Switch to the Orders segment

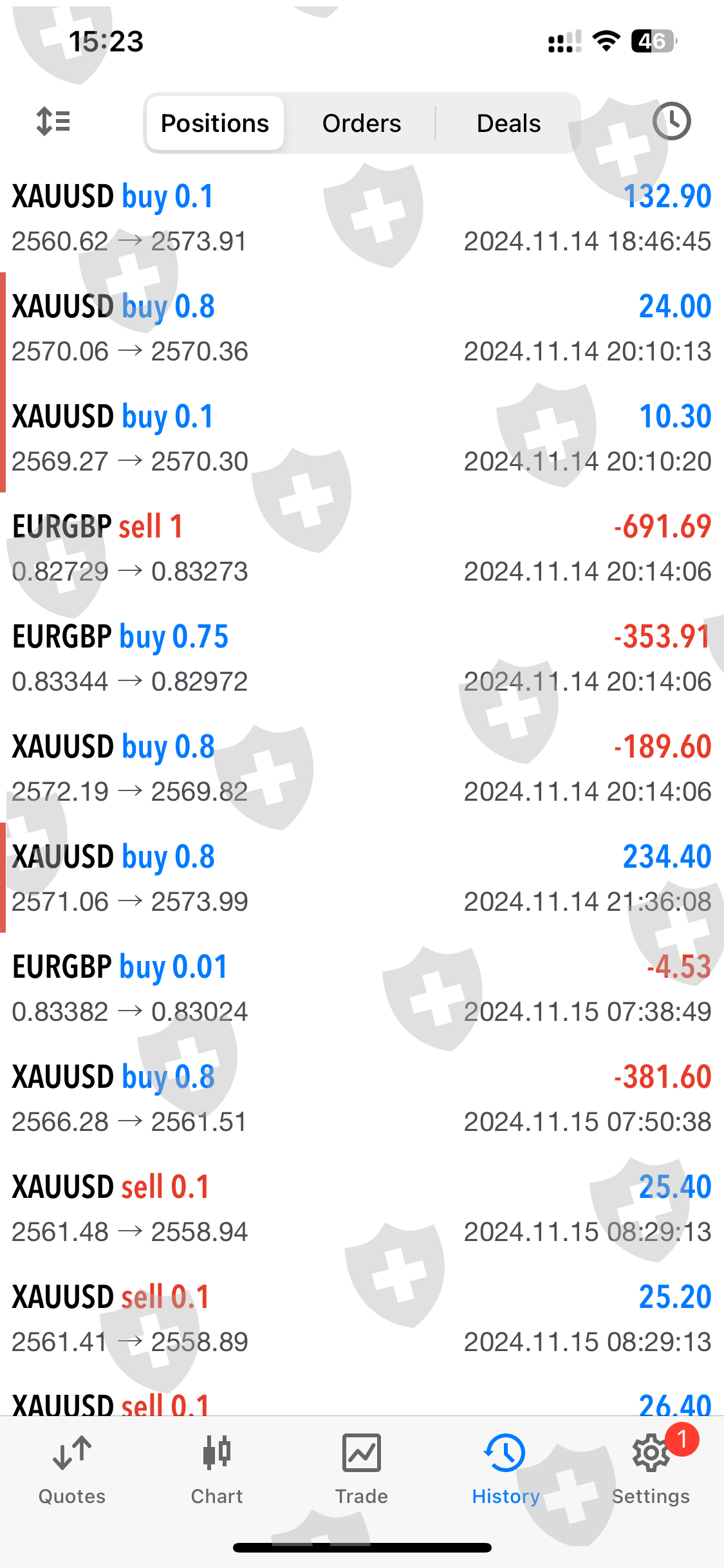361,123
